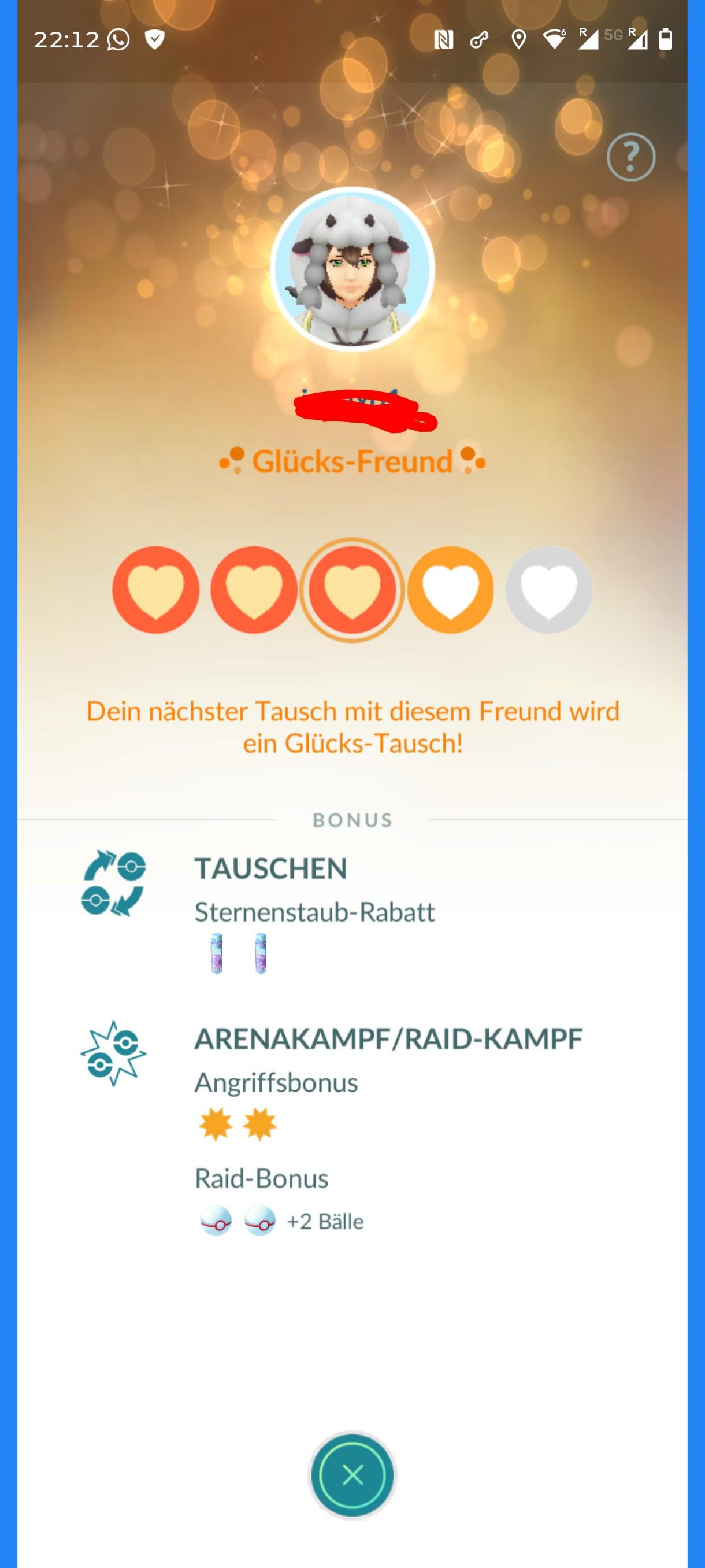Select the first friendship heart level
Viewport: 705px width, 1568px height.
[155, 590]
